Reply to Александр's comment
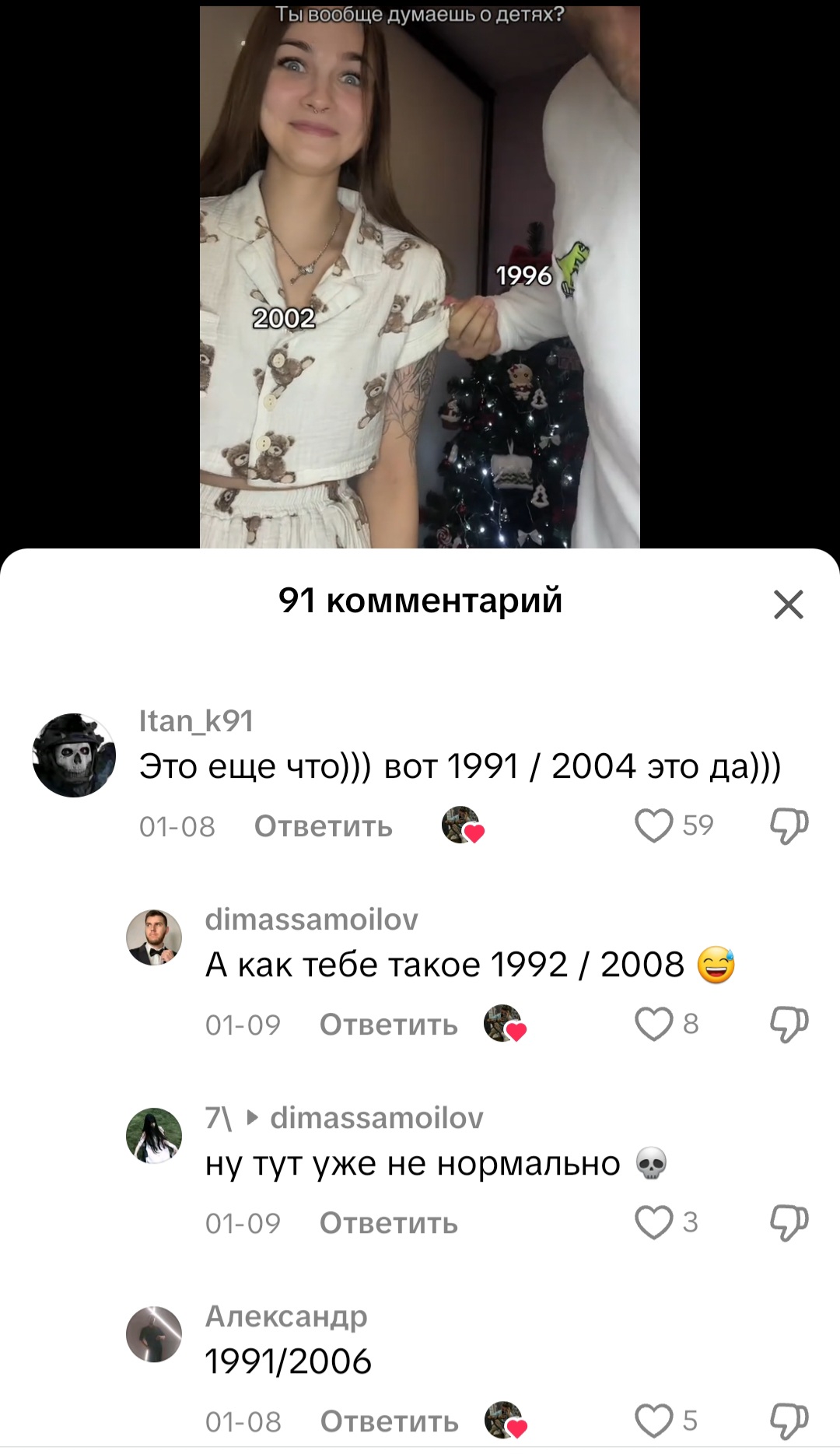 [389, 1421]
